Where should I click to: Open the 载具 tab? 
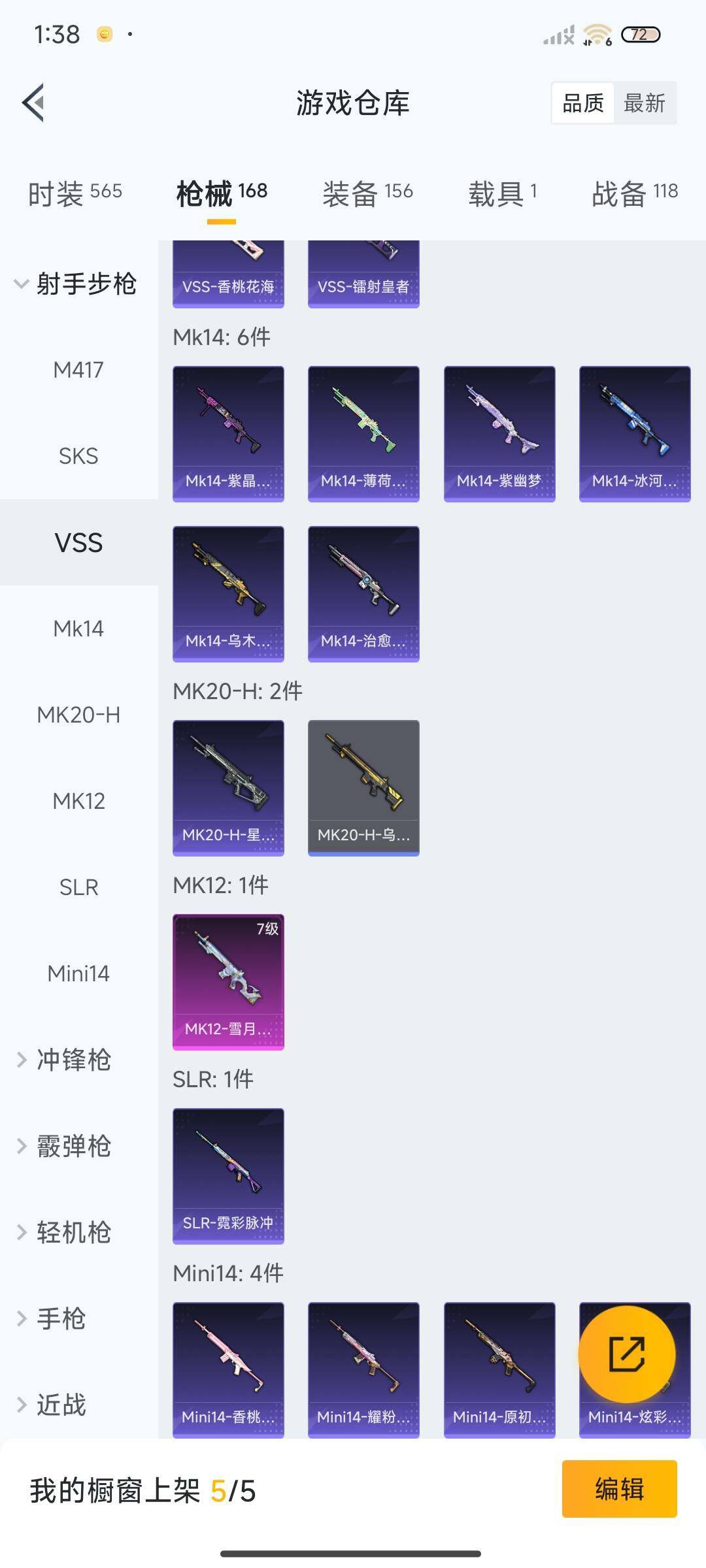tap(502, 193)
